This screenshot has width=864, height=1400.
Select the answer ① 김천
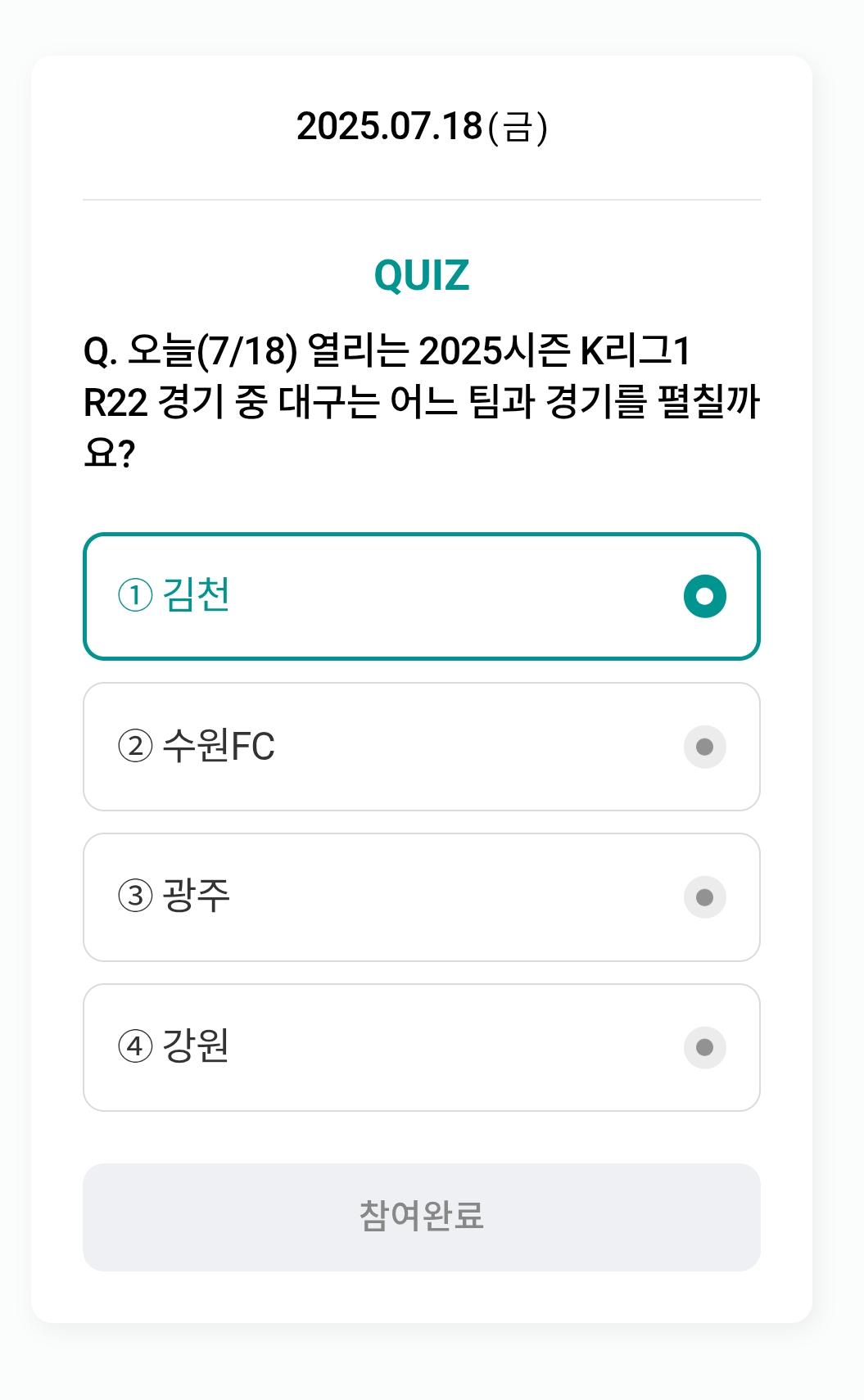tap(422, 596)
